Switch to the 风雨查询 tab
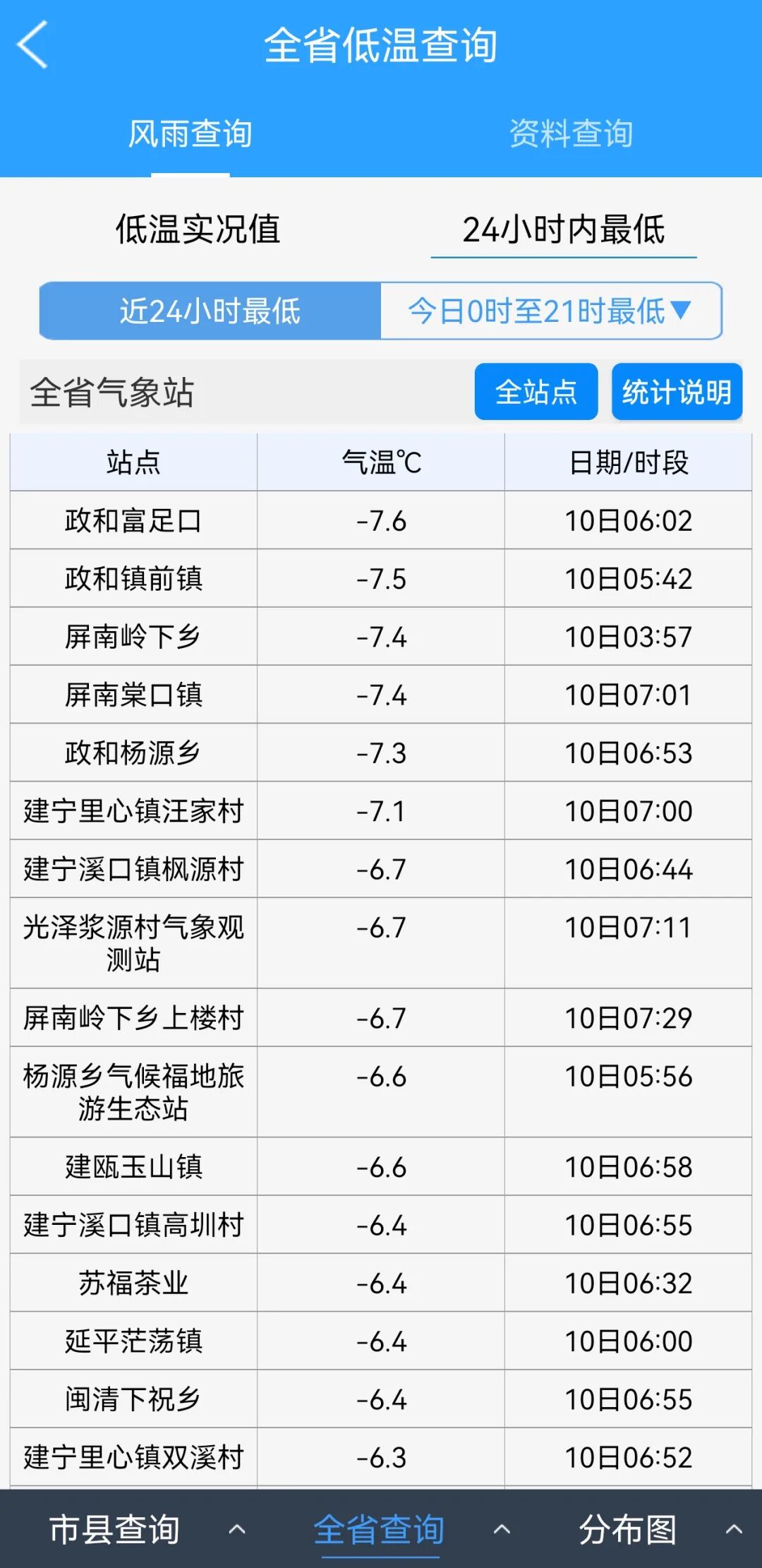The width and height of the screenshot is (762, 1568). [x=190, y=133]
